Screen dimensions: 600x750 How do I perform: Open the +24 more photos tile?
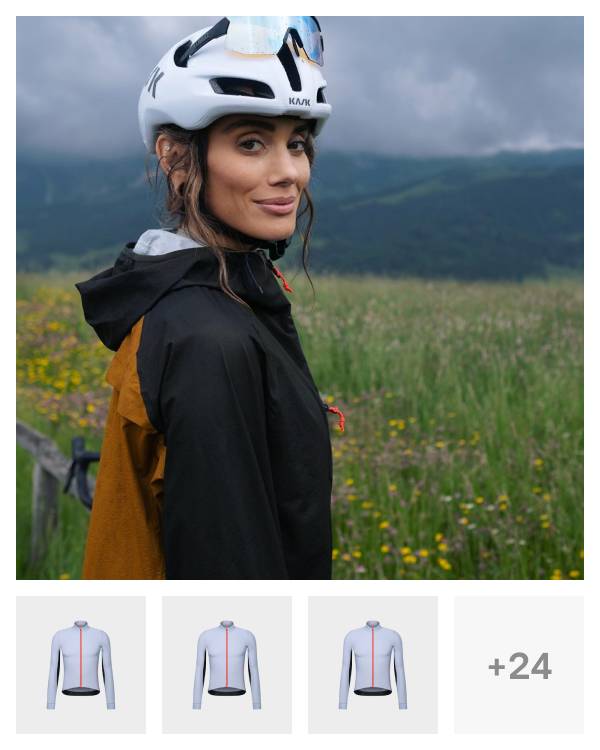(519, 665)
